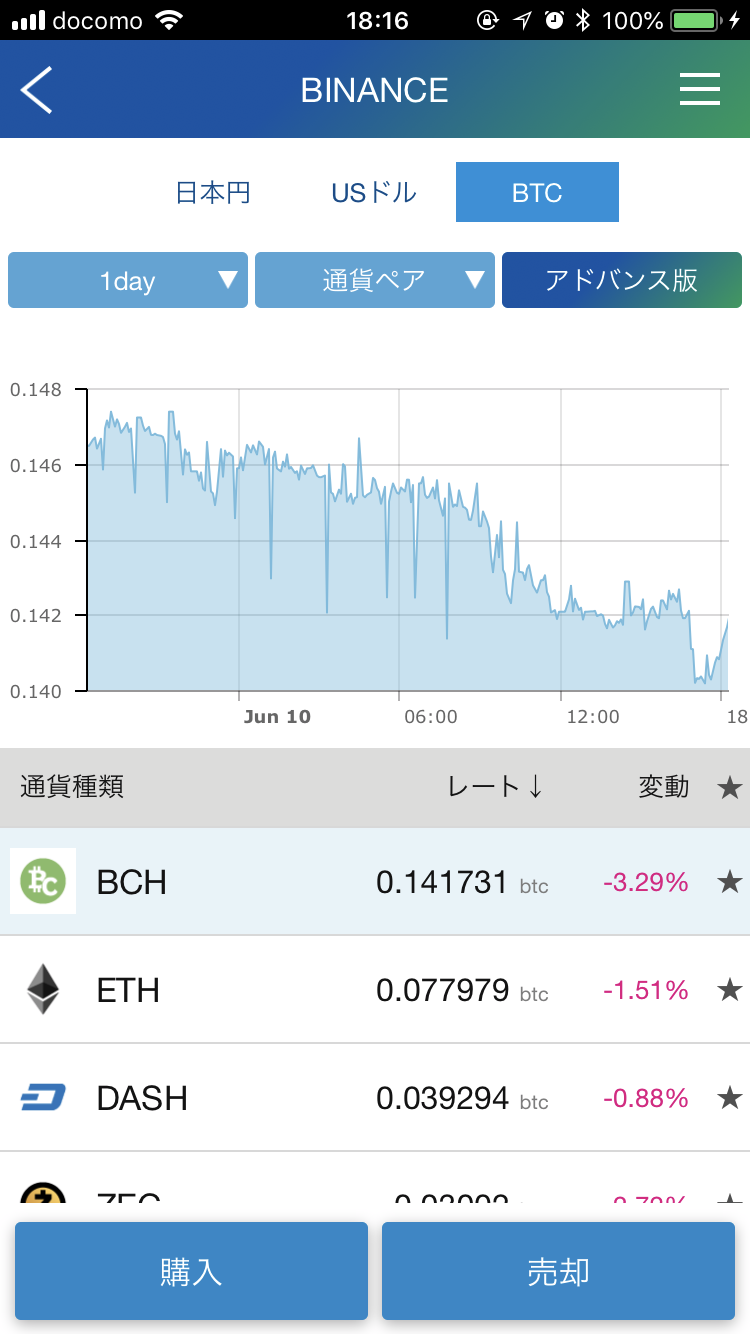
Task: Open the アドバンス版 advanced view
Action: (622, 280)
